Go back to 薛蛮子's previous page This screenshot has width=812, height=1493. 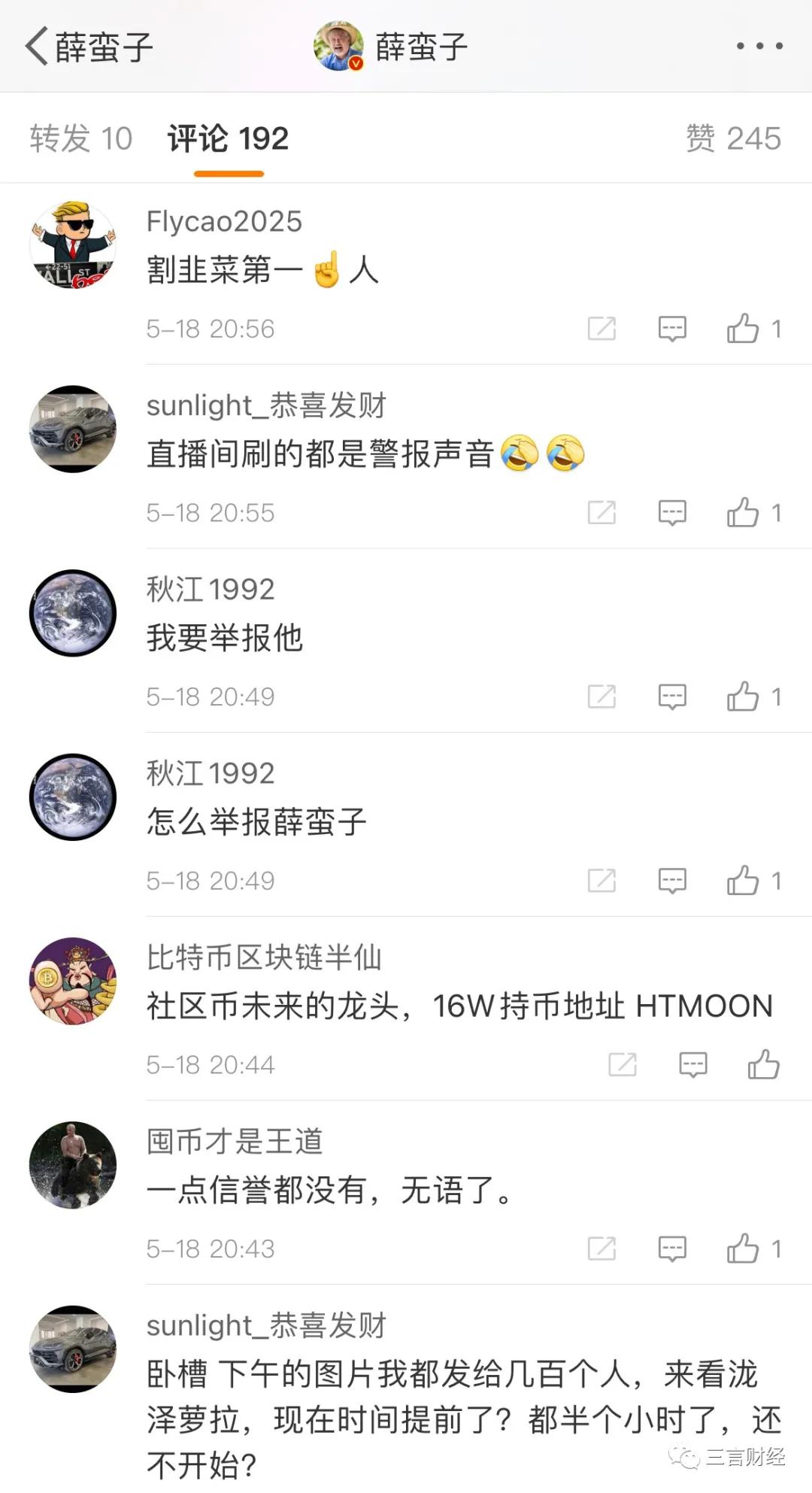(38, 47)
